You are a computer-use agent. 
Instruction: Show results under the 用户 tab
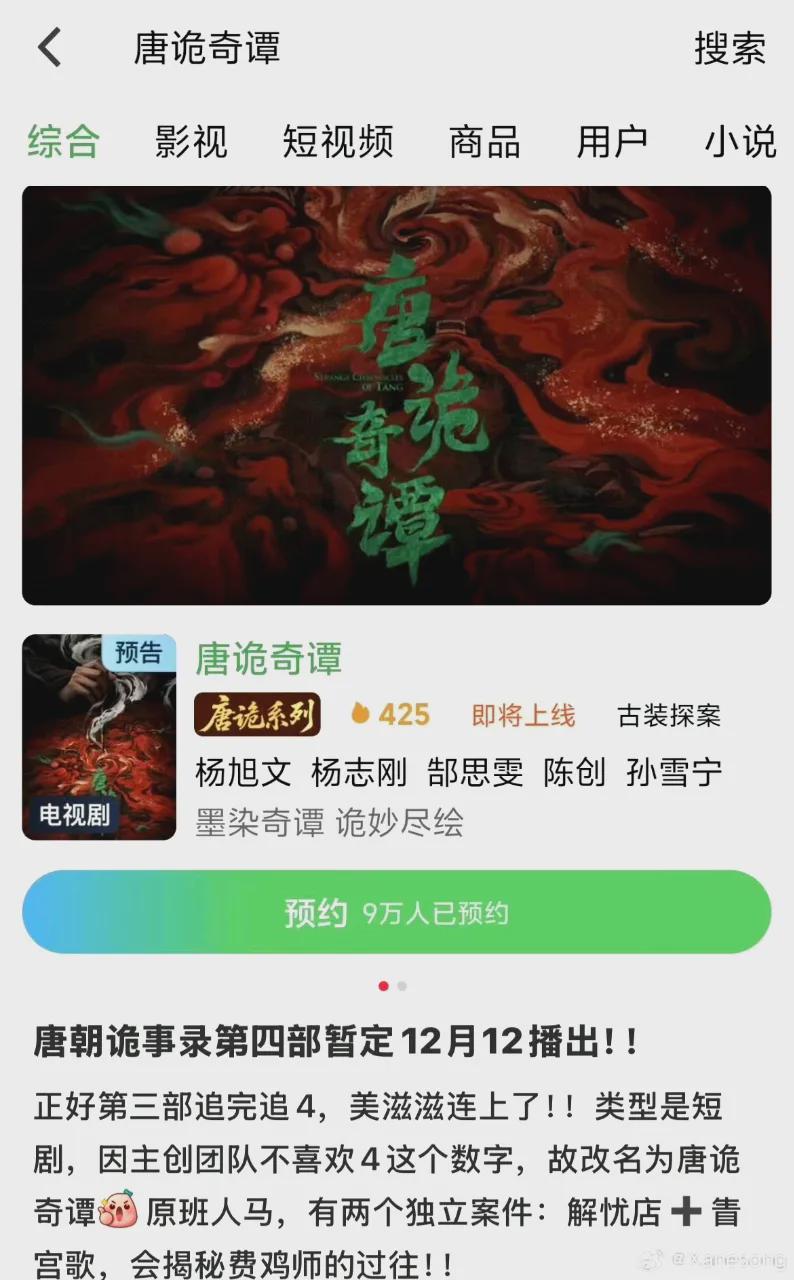point(612,141)
